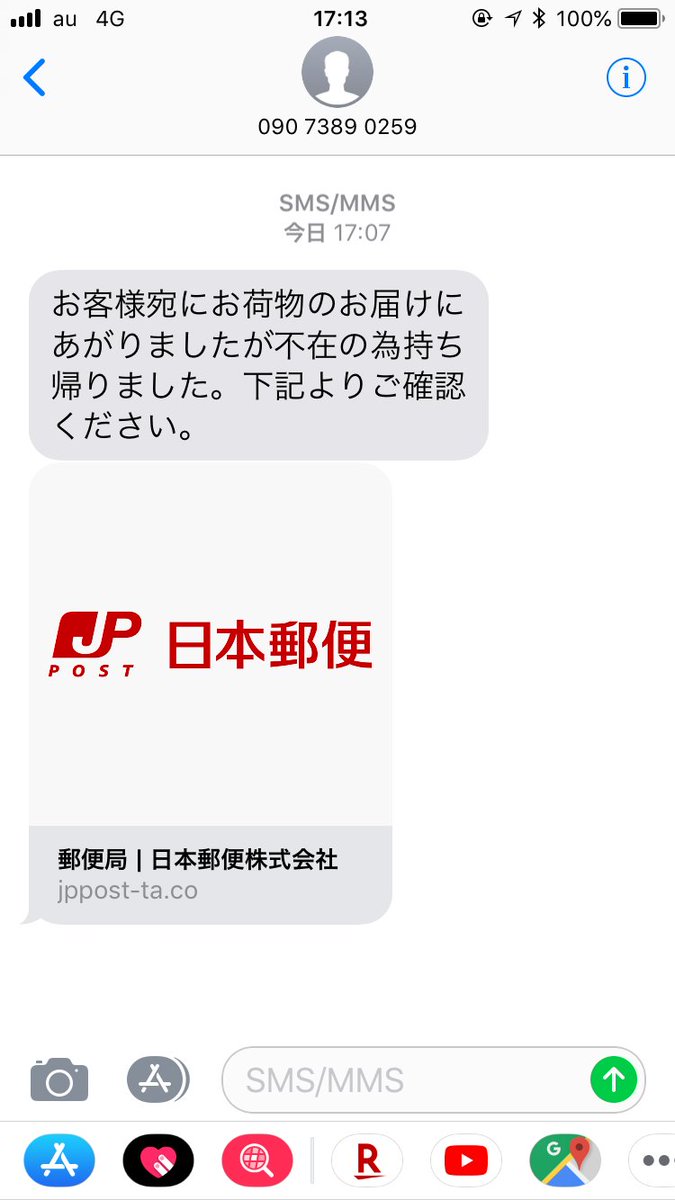Viewport: 675px width, 1200px height.
Task: Send the message with green arrow
Action: tap(613, 1080)
